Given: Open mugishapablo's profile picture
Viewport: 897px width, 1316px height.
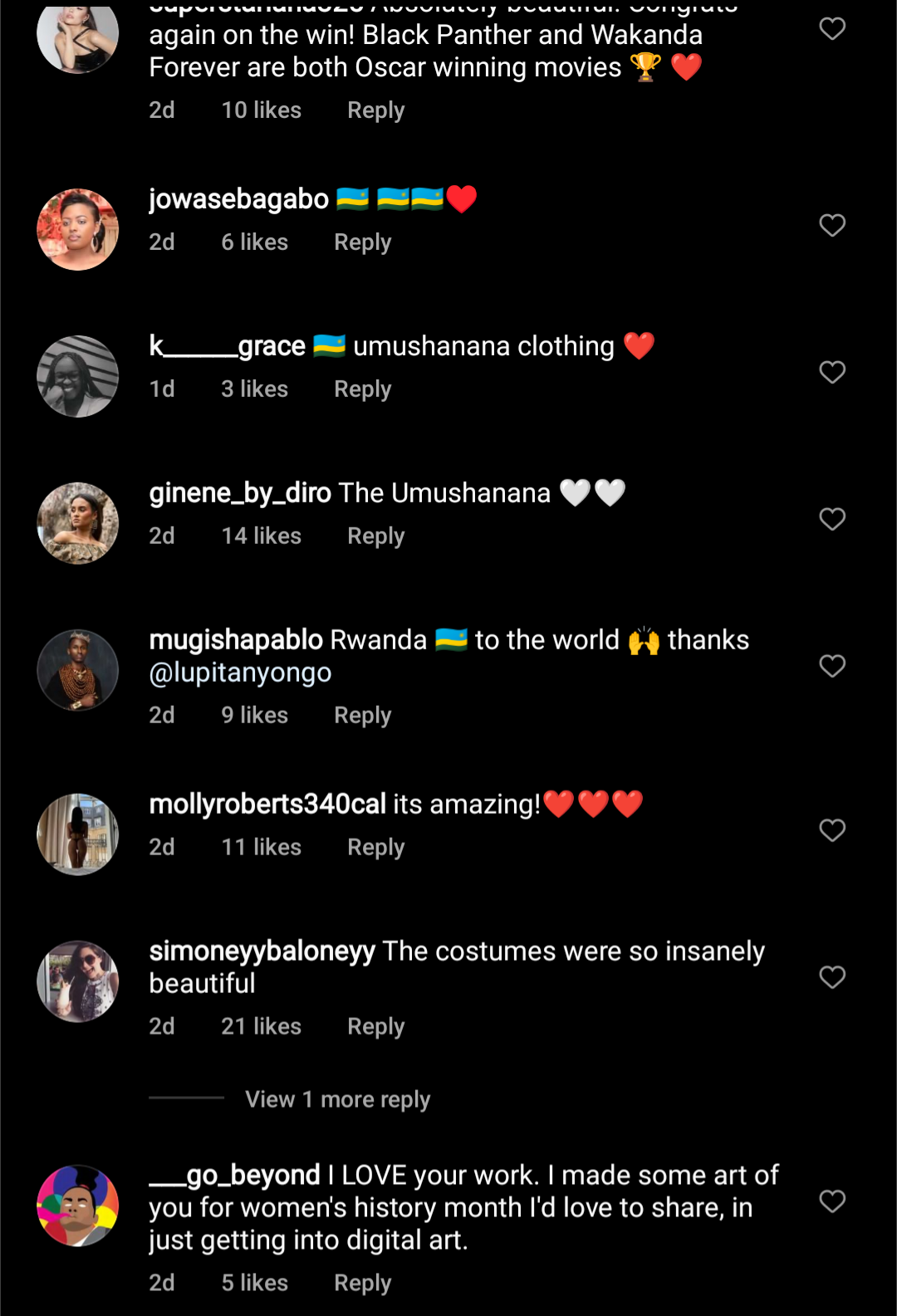Looking at the screenshot, I should pyautogui.click(x=78, y=670).
